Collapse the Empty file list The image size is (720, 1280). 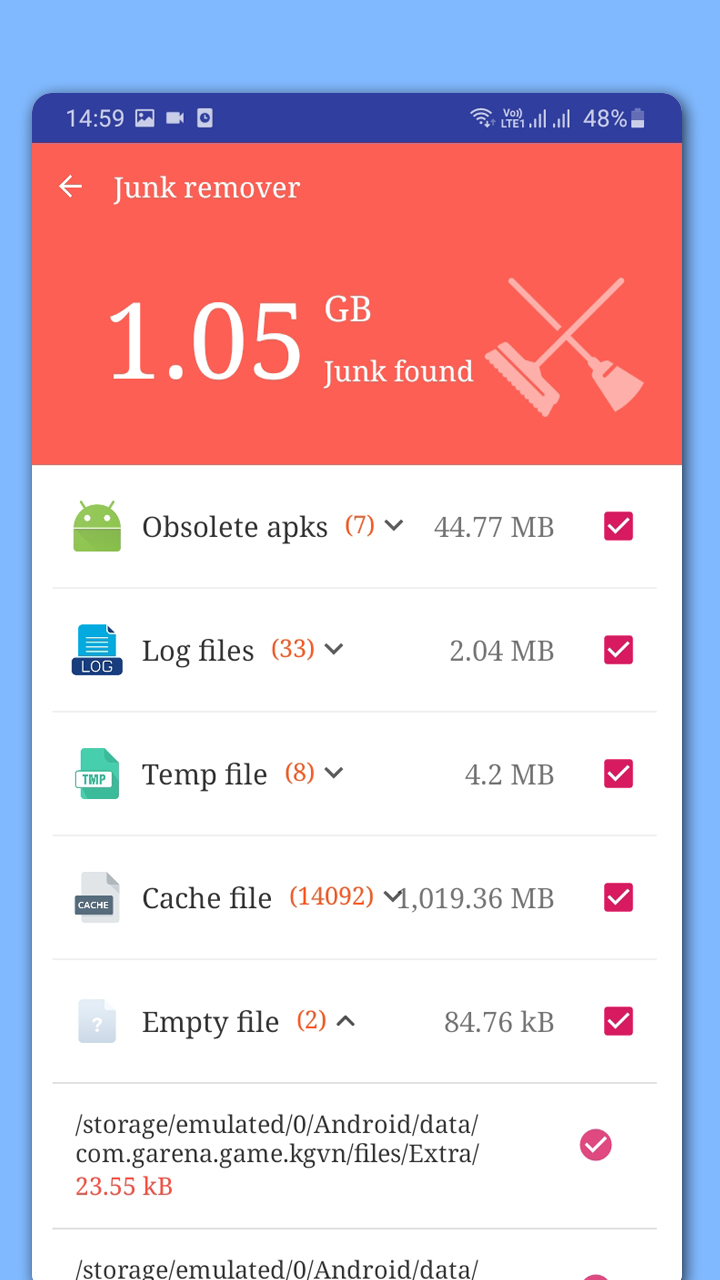click(346, 1021)
